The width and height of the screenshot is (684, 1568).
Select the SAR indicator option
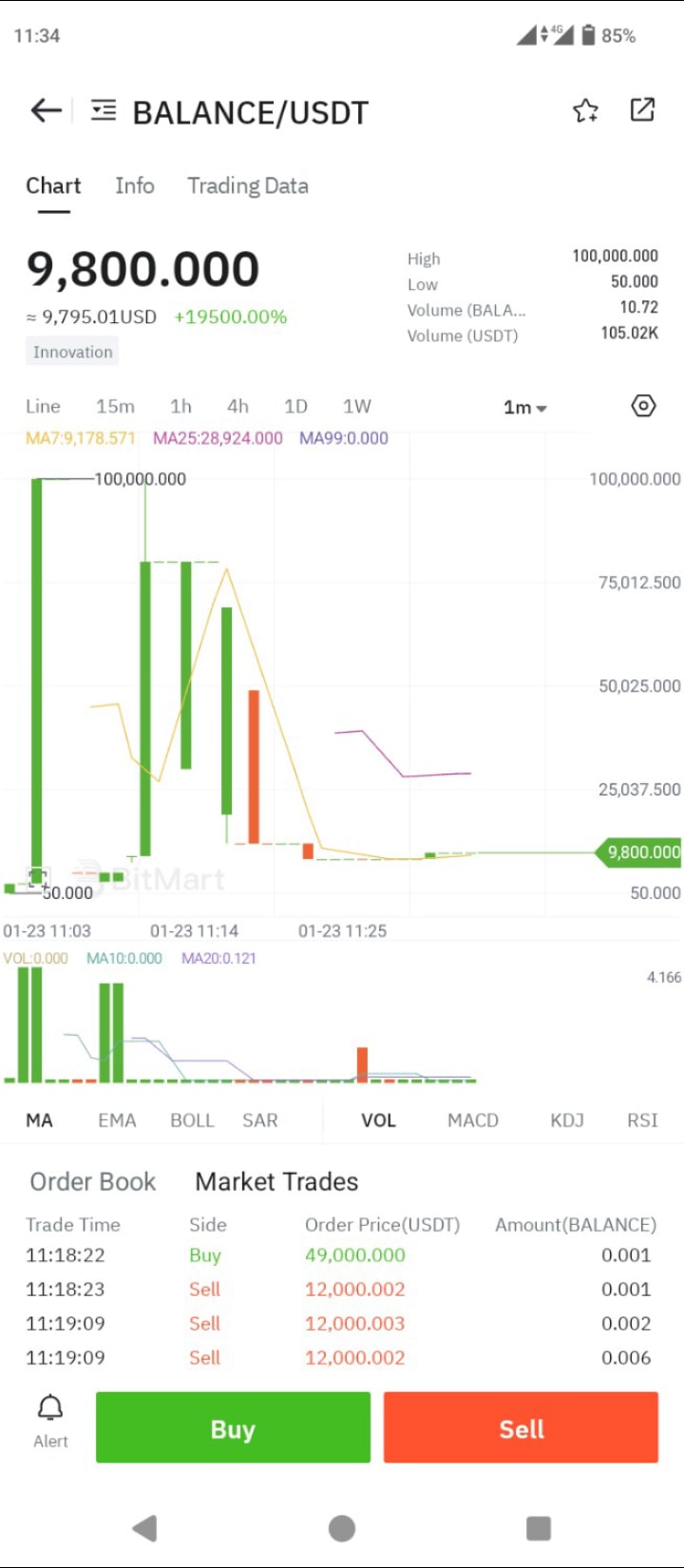point(260,1120)
